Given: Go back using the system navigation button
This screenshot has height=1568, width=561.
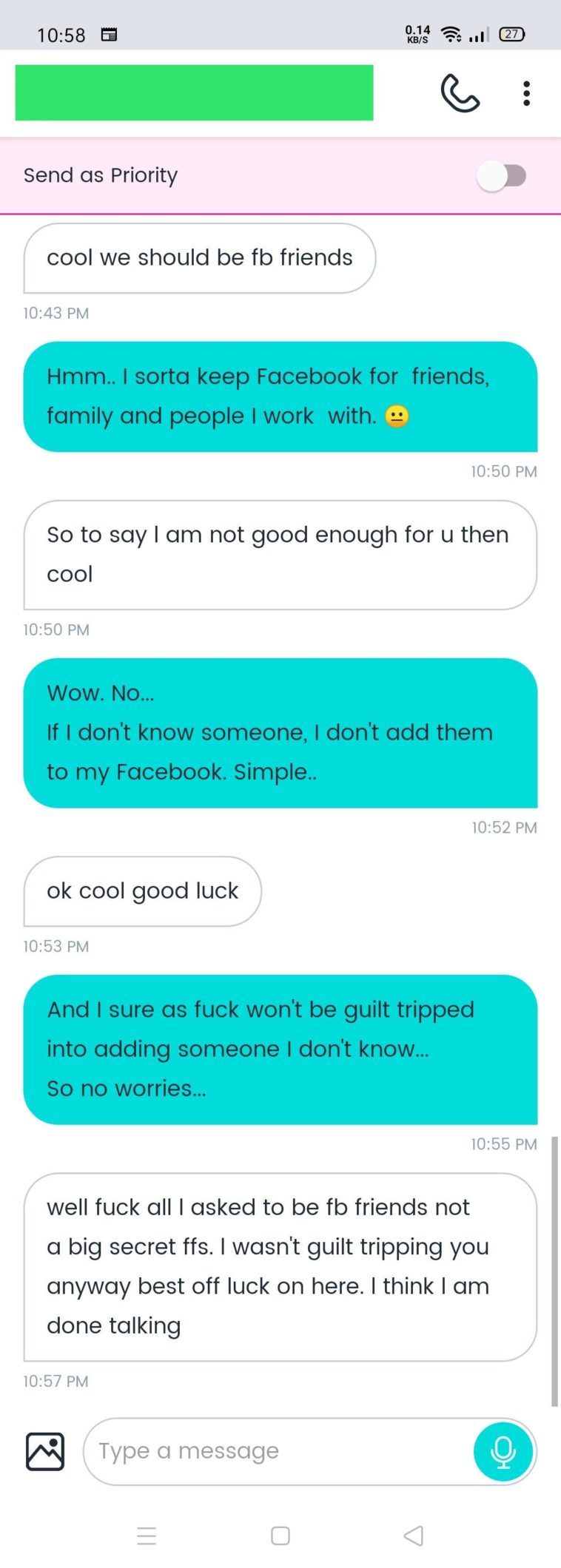Looking at the screenshot, I should point(413,1535).
